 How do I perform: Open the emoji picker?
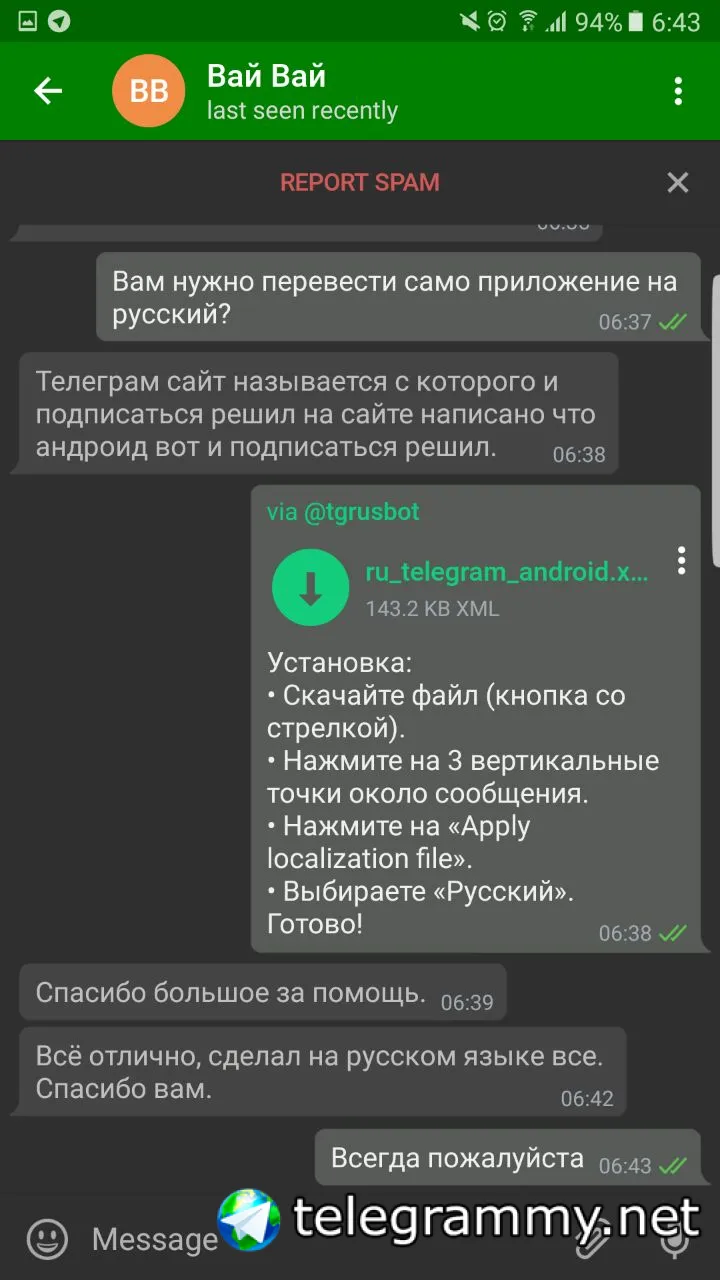coord(47,1240)
